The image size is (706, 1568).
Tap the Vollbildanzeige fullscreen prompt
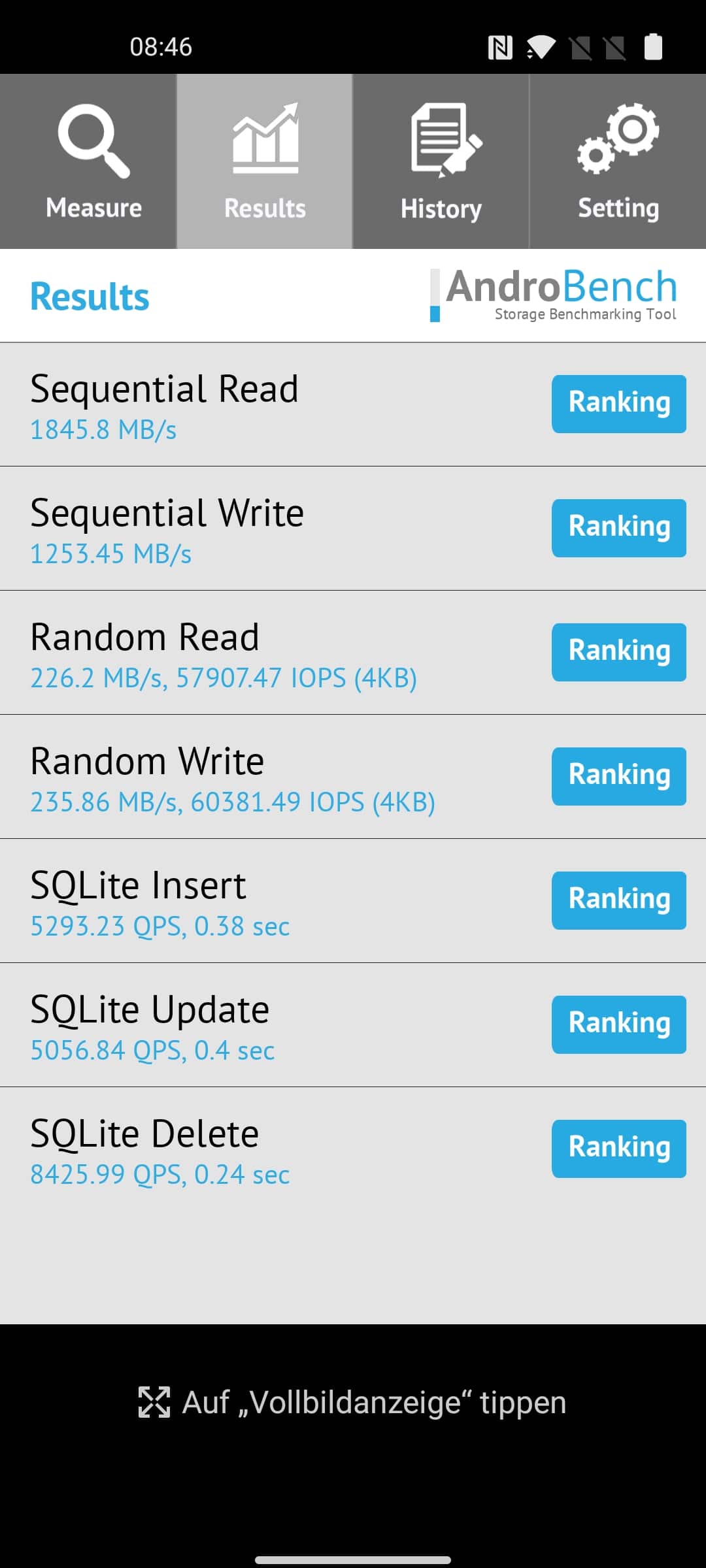coord(353,1402)
